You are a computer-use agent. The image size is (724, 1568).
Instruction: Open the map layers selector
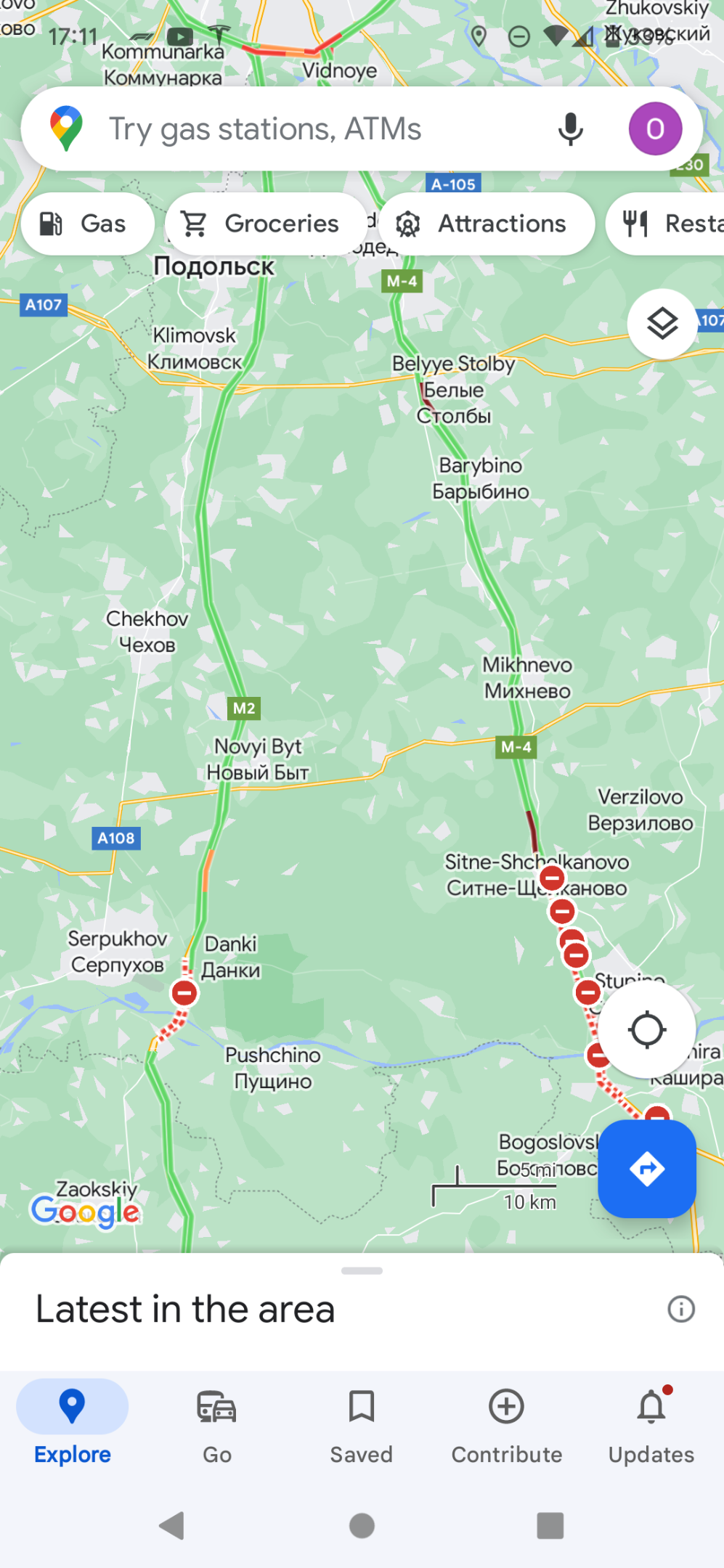[662, 324]
